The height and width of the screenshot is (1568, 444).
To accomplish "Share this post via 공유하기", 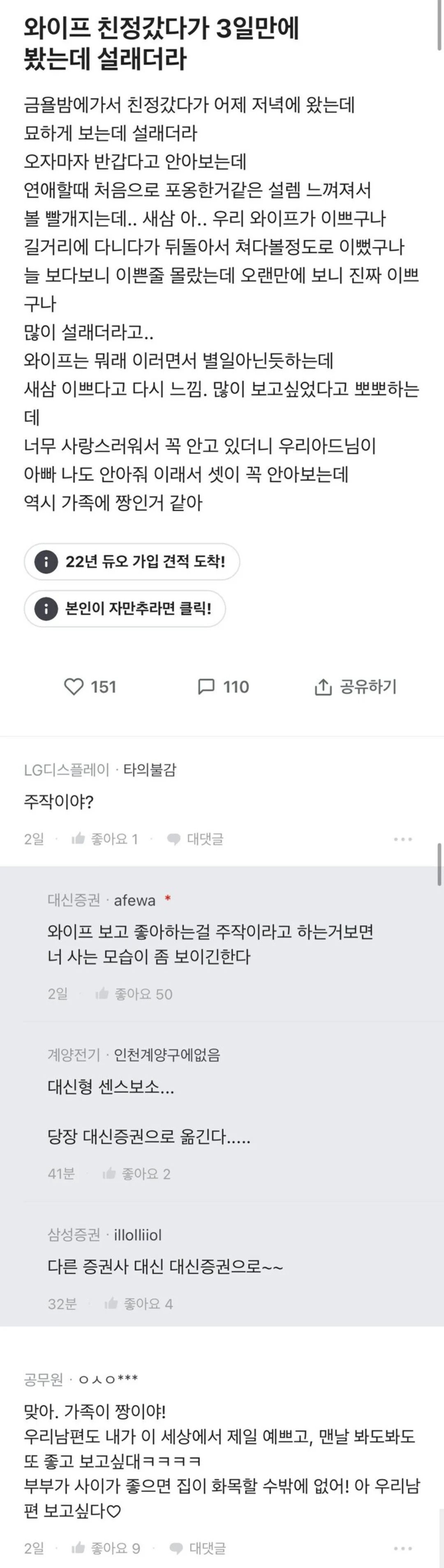I will tap(355, 687).
